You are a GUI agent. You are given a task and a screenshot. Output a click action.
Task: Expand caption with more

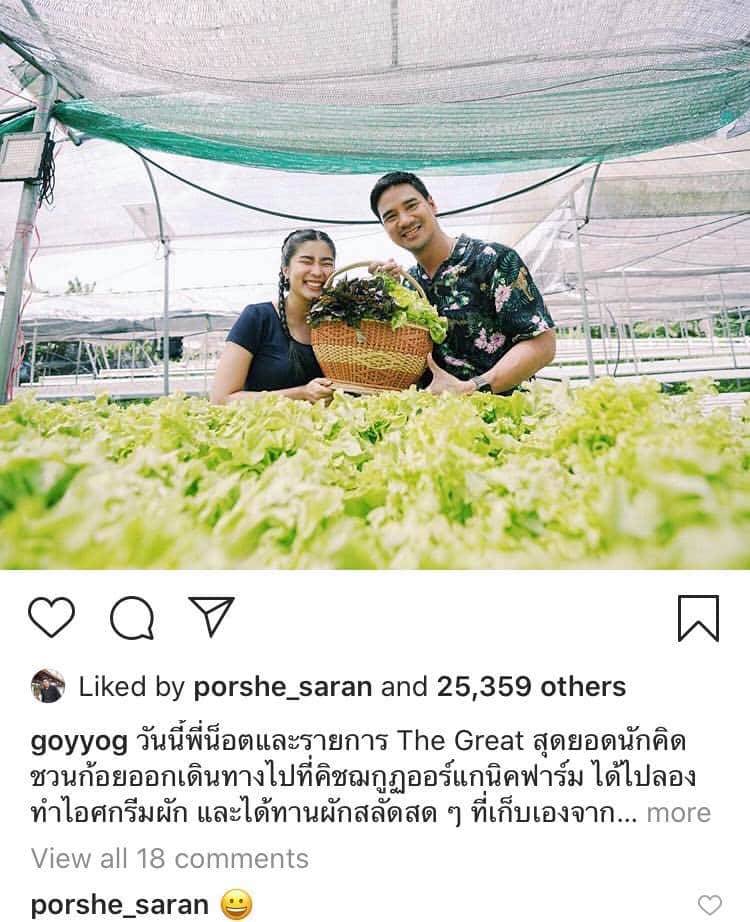(x=678, y=813)
